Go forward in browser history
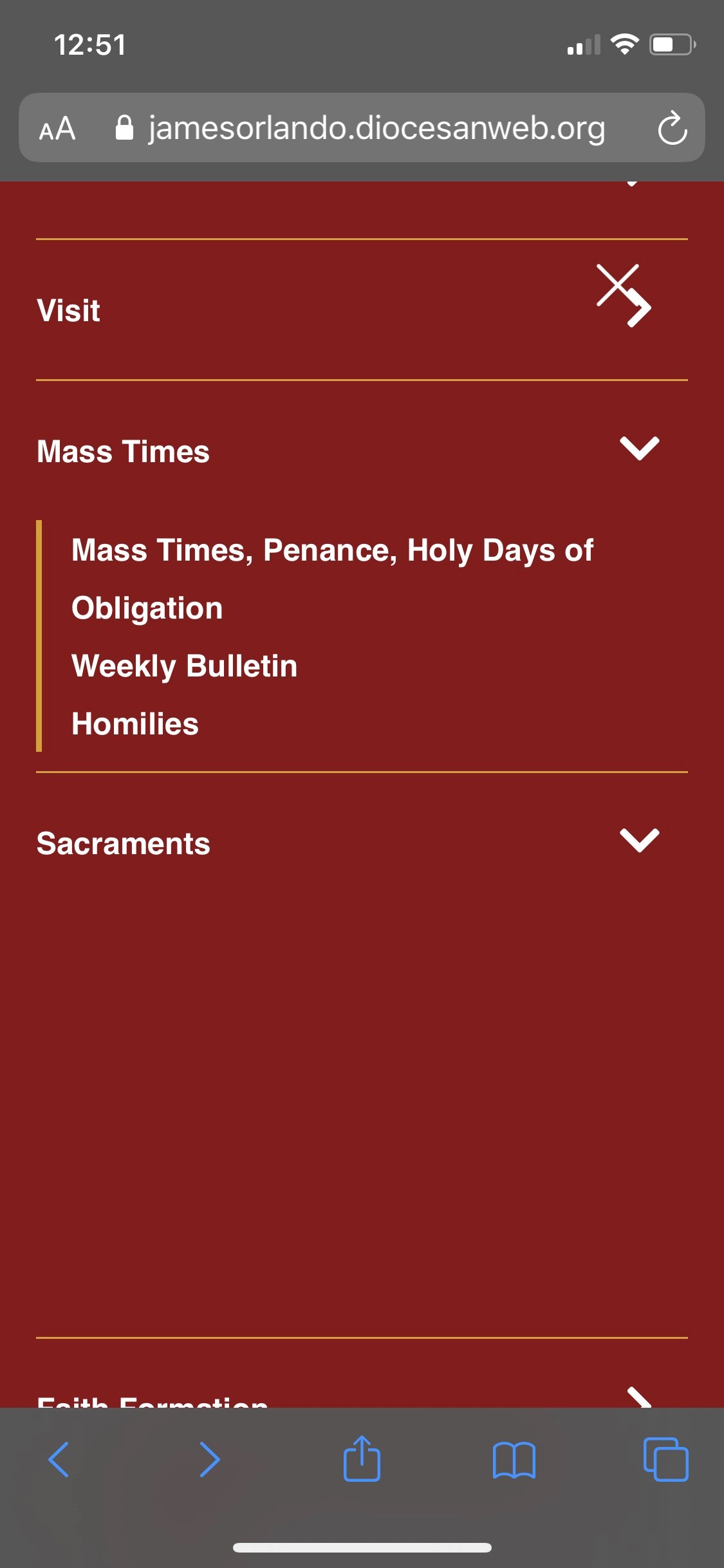The width and height of the screenshot is (724, 1568). click(x=210, y=1459)
